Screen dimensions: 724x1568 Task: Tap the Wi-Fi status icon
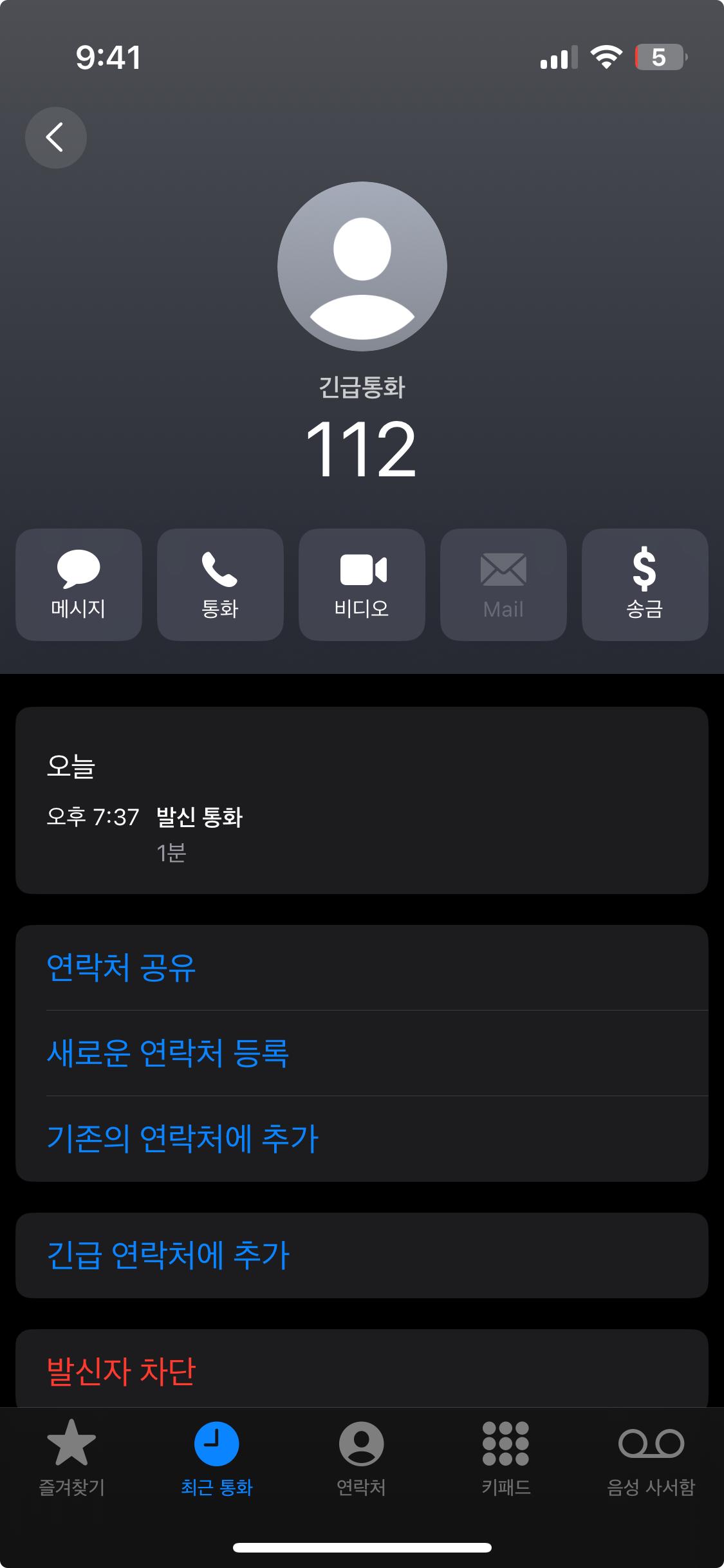[606, 58]
